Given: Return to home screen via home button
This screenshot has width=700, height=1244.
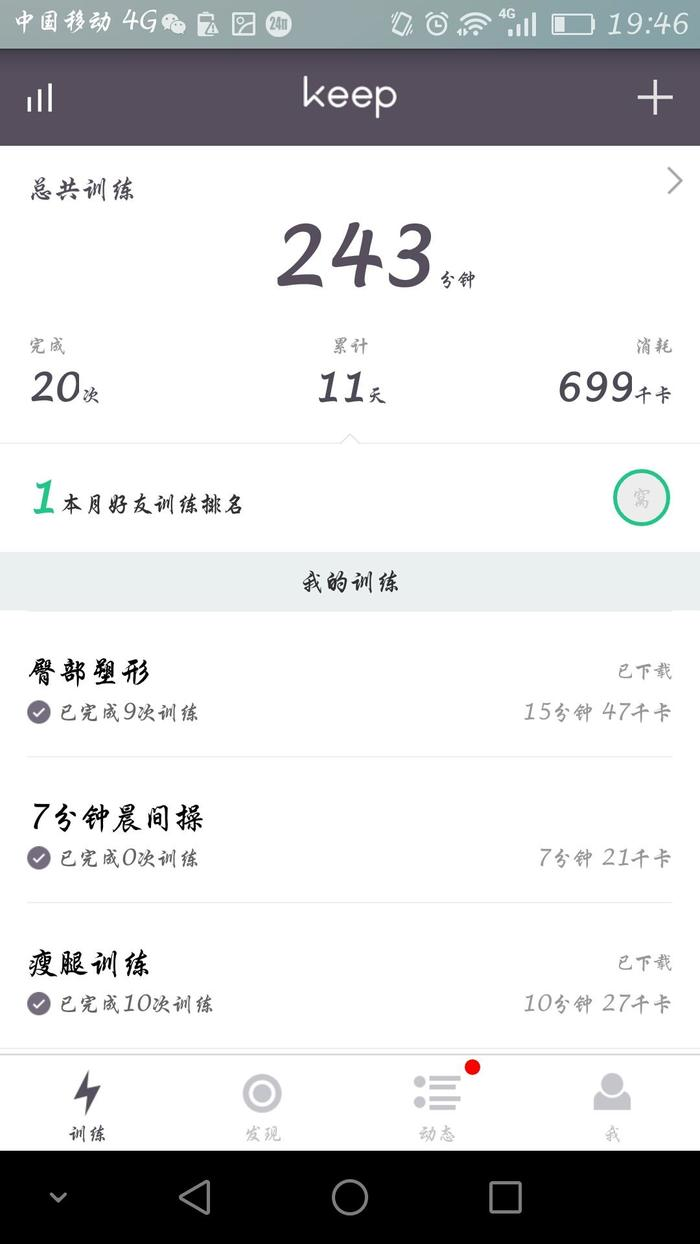Looking at the screenshot, I should (x=350, y=1197).
